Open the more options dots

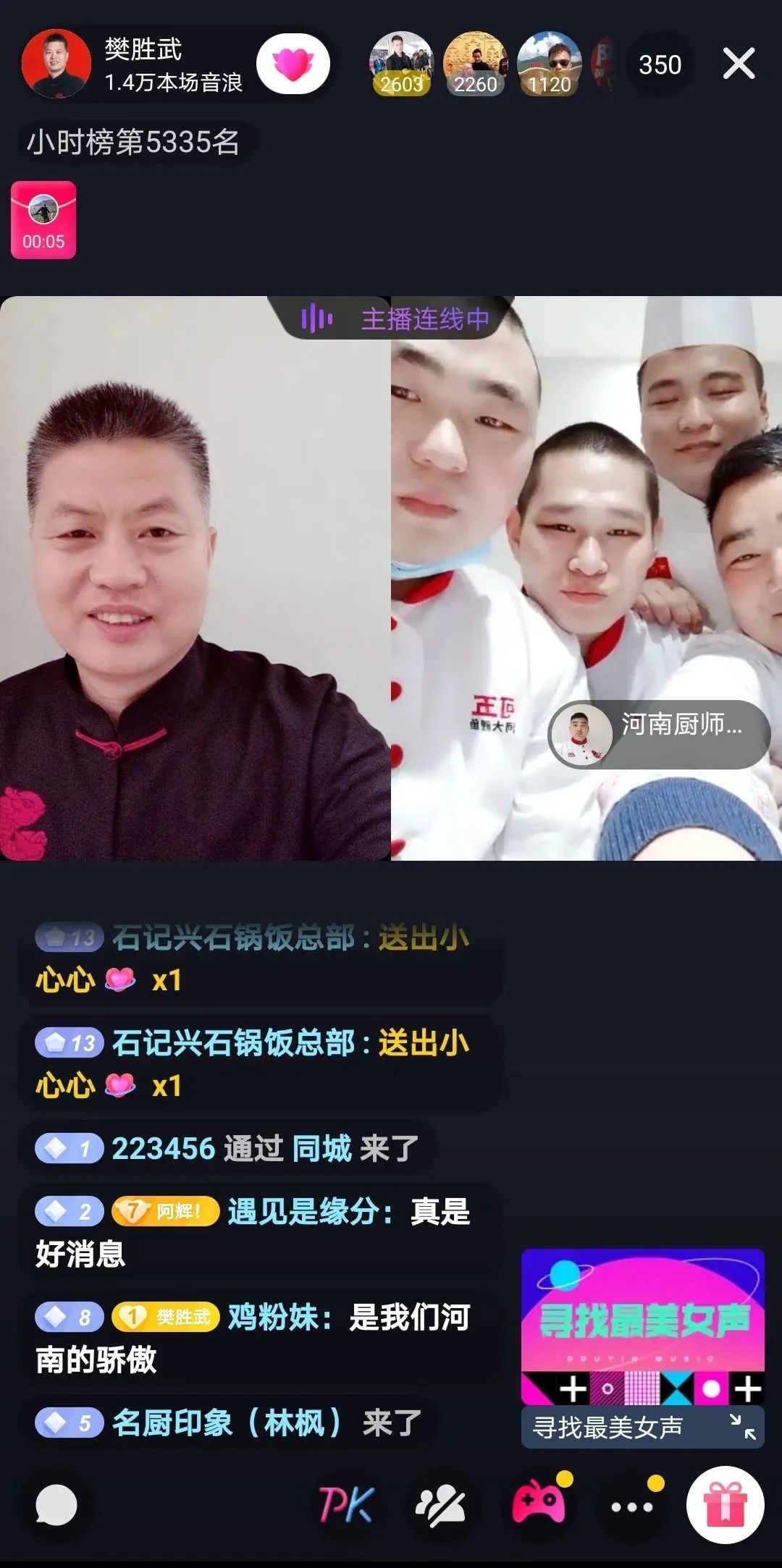click(631, 1506)
